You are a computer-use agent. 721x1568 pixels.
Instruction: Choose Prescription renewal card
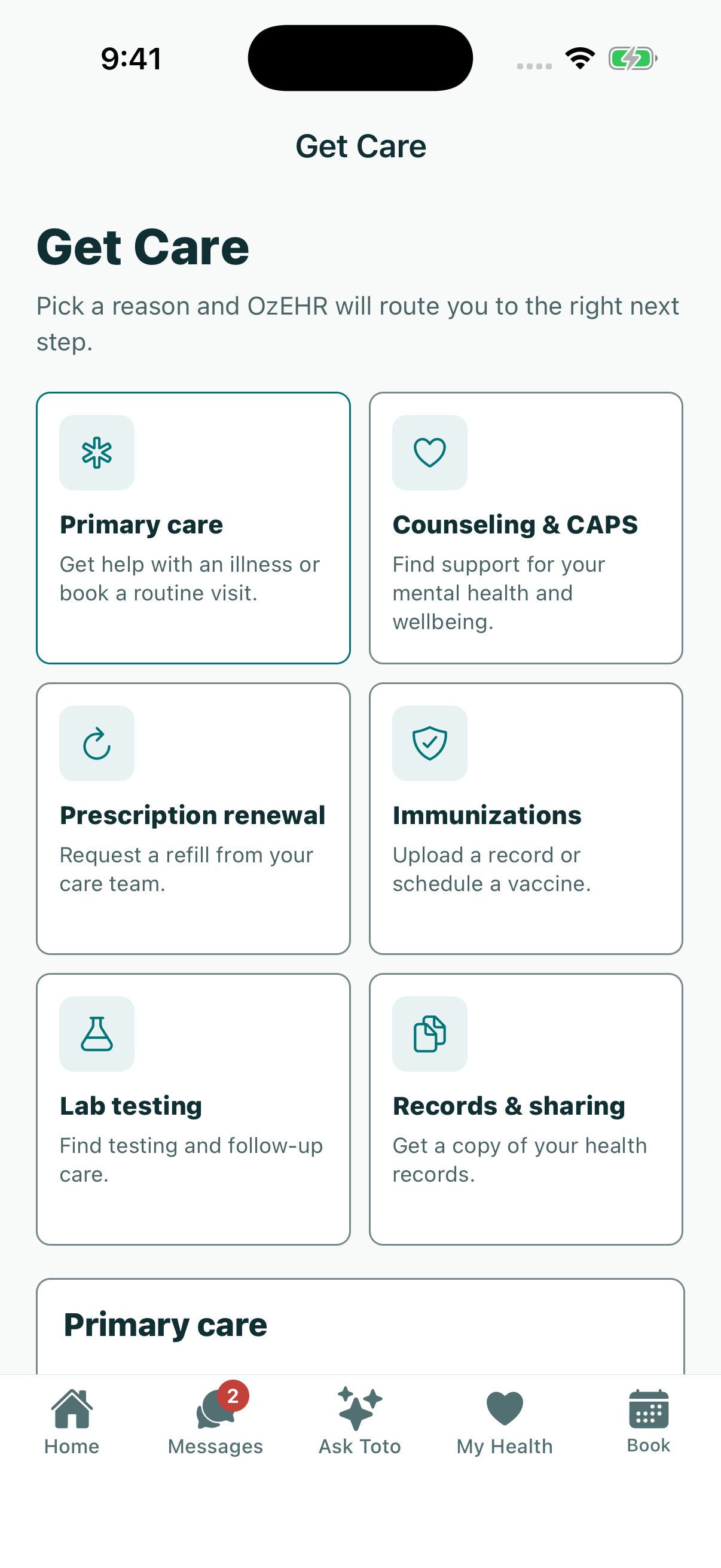(193, 818)
